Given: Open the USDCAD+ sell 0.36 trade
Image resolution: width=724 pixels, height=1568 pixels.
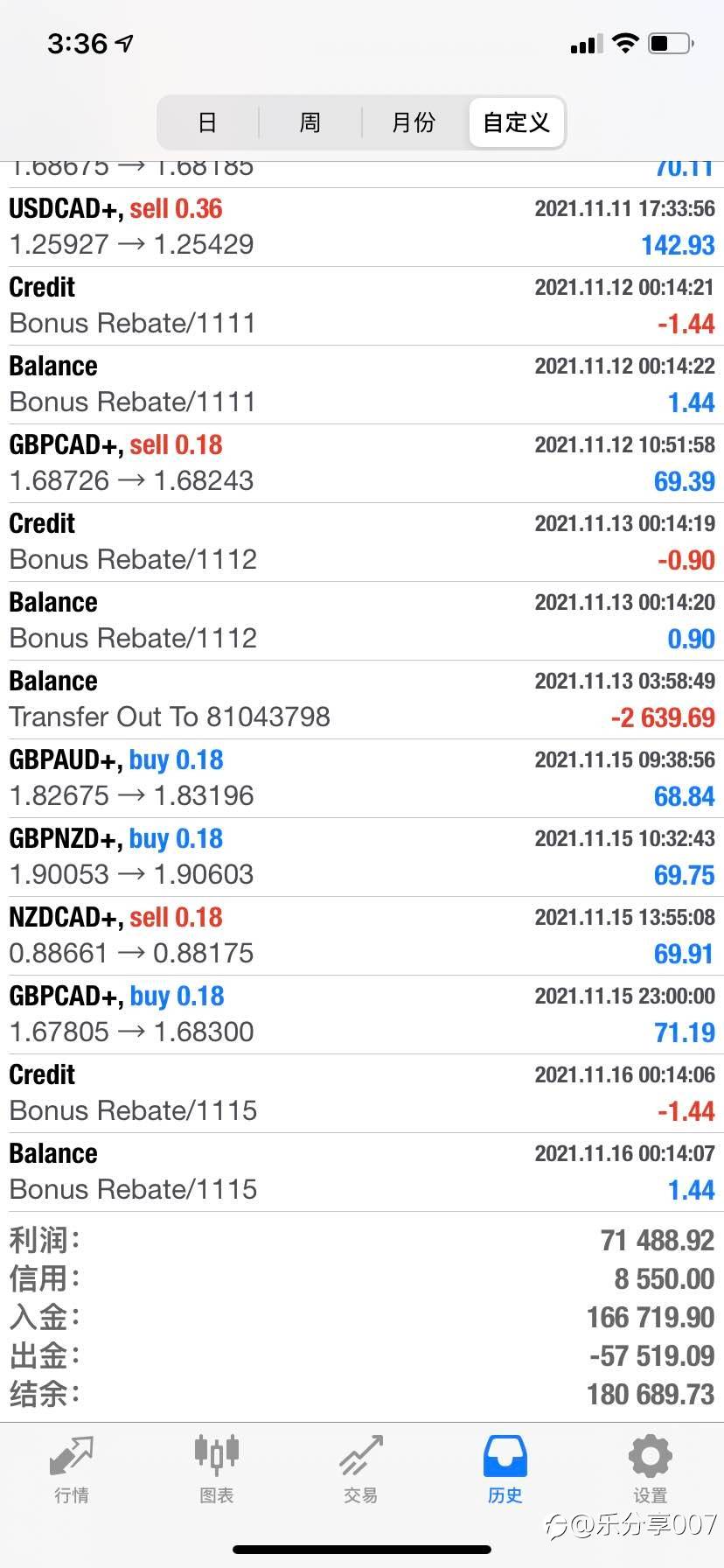Looking at the screenshot, I should [362, 227].
